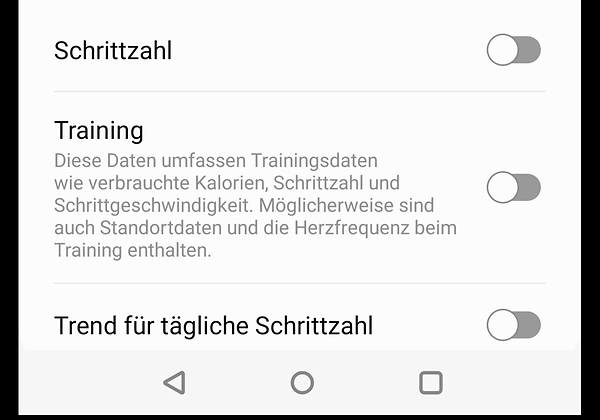Tap the home circle button
This screenshot has width=600, height=420.
pyautogui.click(x=302, y=382)
